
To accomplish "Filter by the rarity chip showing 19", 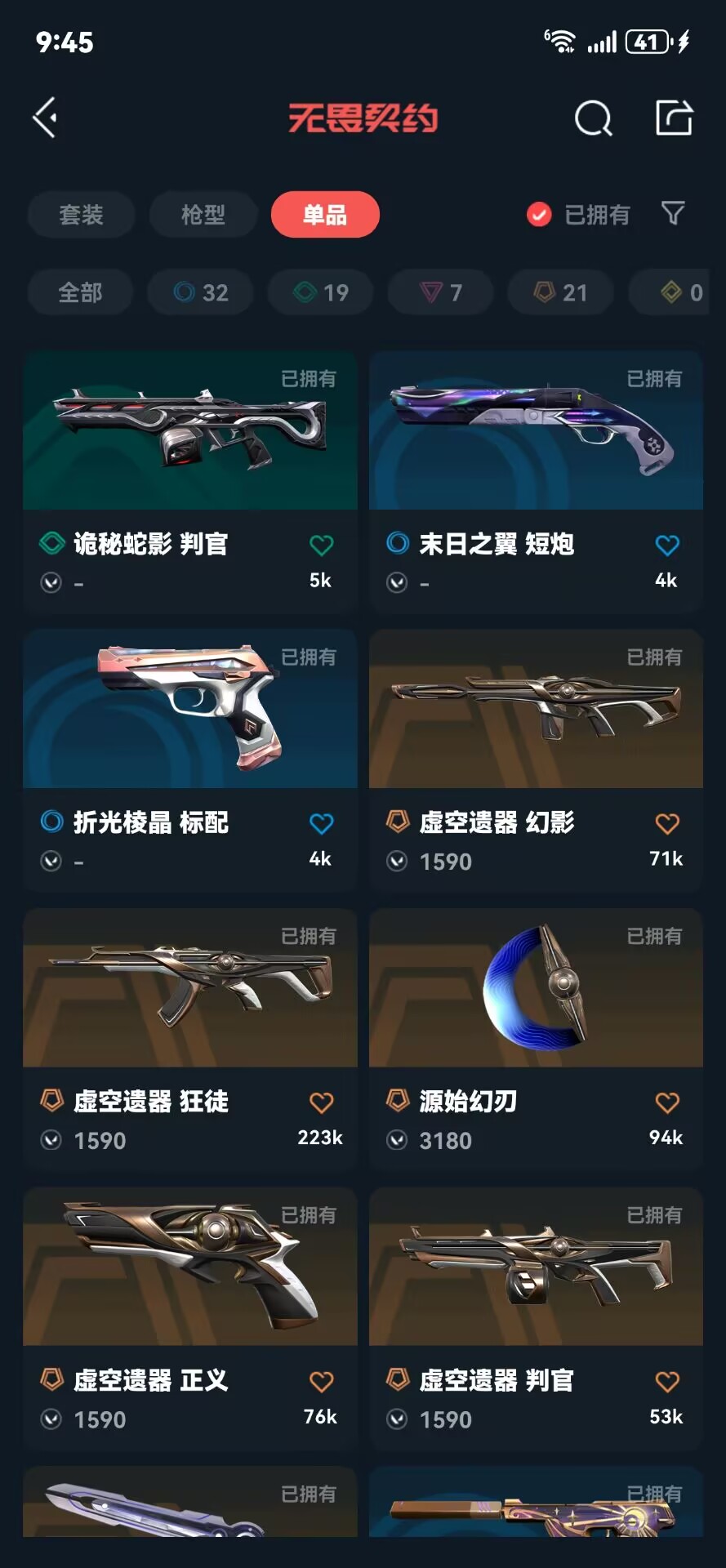I will (321, 292).
